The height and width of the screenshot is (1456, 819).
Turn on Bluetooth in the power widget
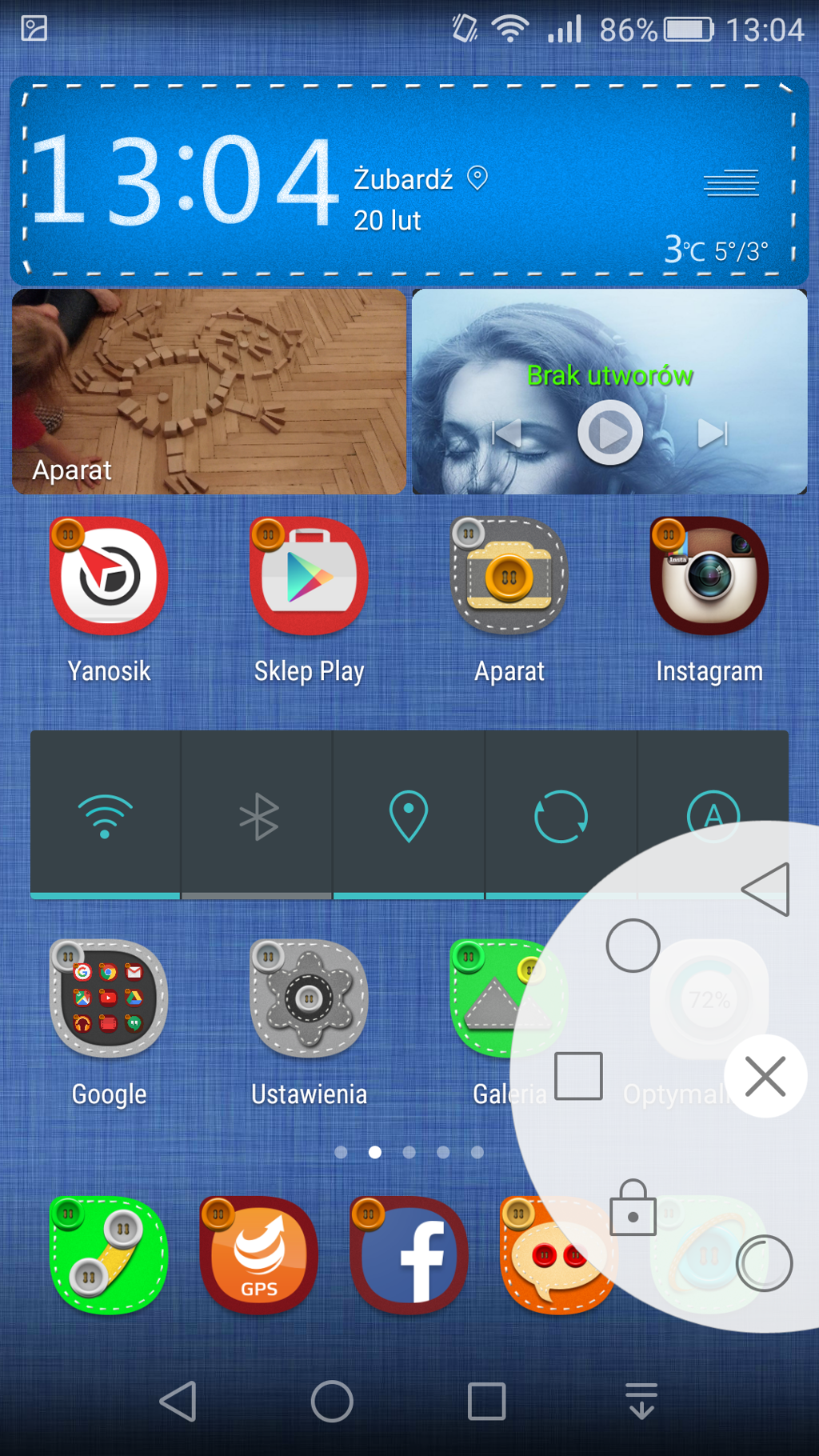(258, 816)
